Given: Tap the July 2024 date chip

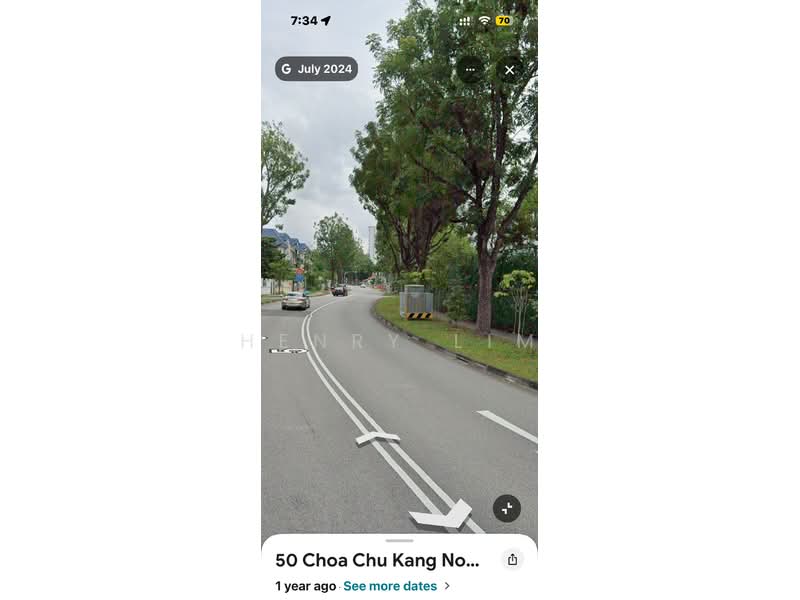Looking at the screenshot, I should (x=316, y=69).
